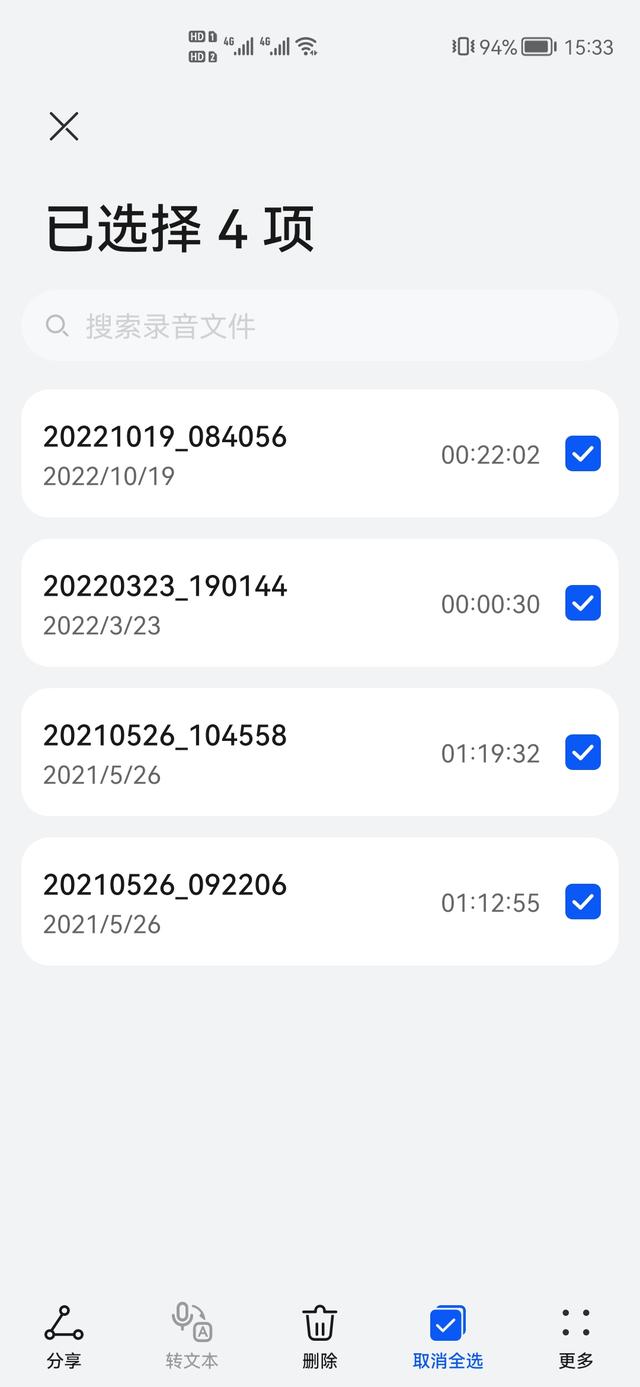Screen dimensions: 640x1387
Task: Tap the search recordings field
Action: (320, 326)
